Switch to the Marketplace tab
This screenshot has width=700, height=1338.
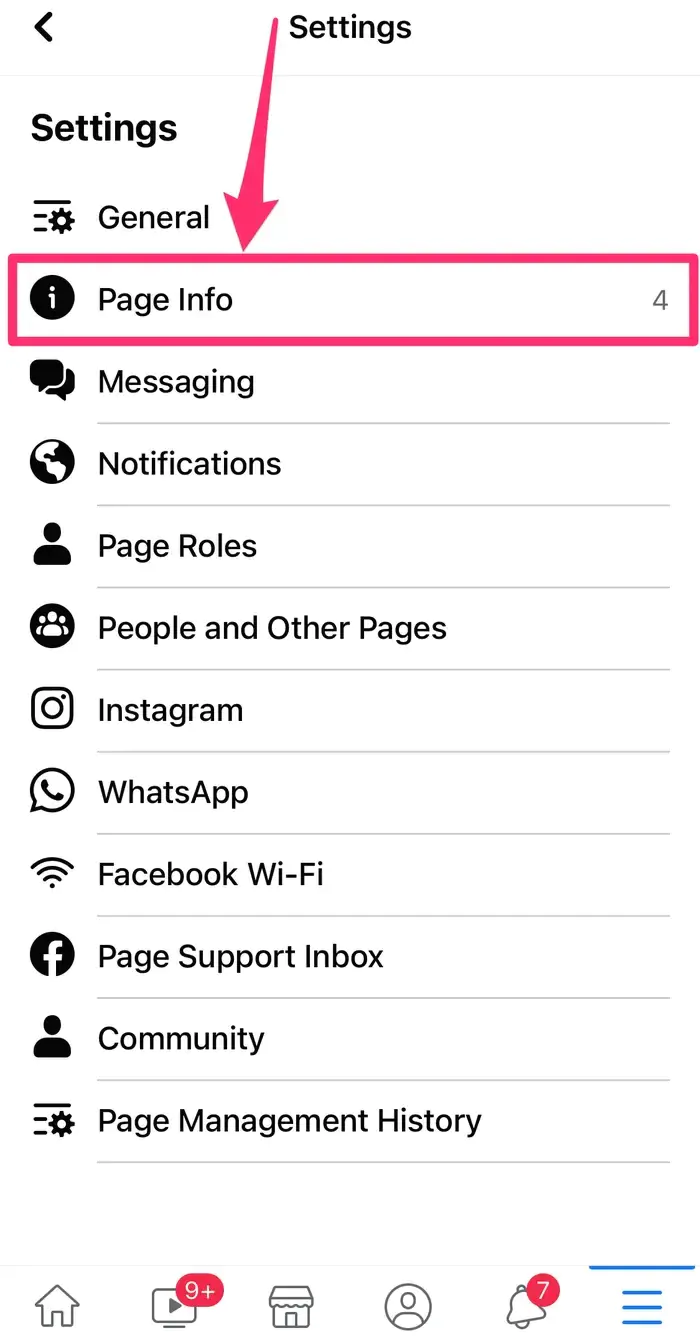tap(291, 1304)
